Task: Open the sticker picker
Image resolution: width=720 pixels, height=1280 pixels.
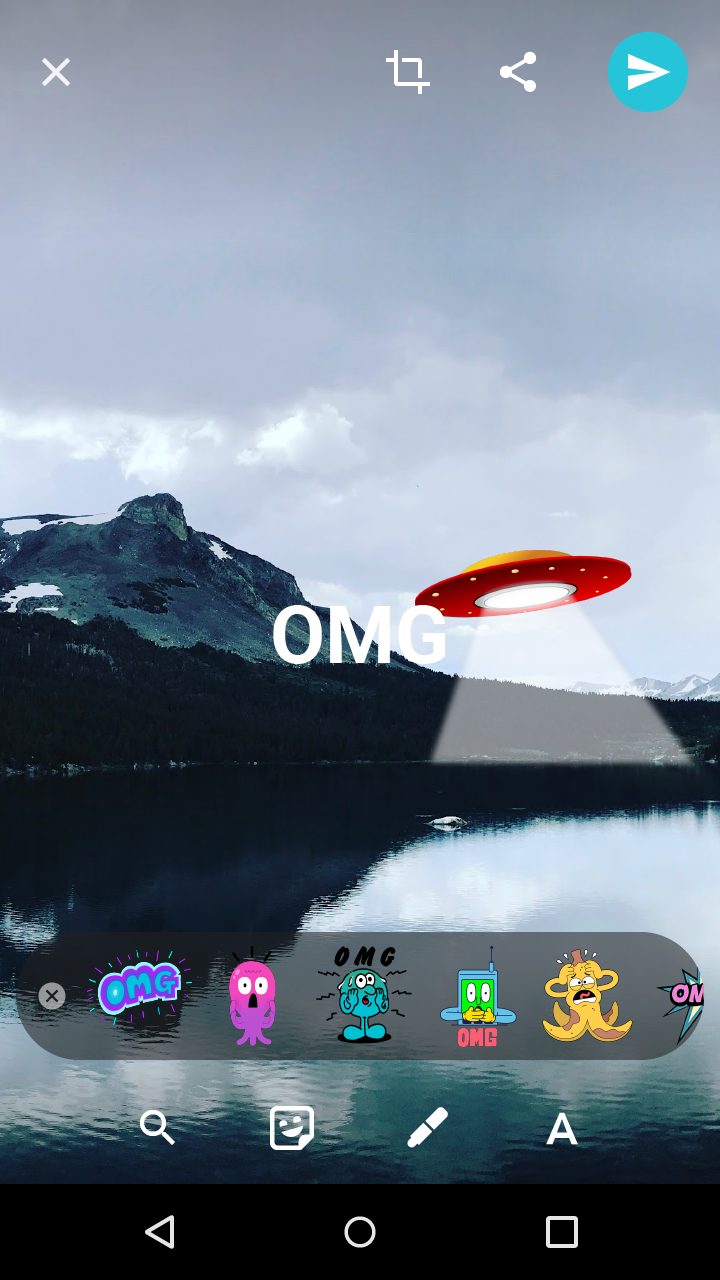Action: pyautogui.click(x=292, y=1128)
